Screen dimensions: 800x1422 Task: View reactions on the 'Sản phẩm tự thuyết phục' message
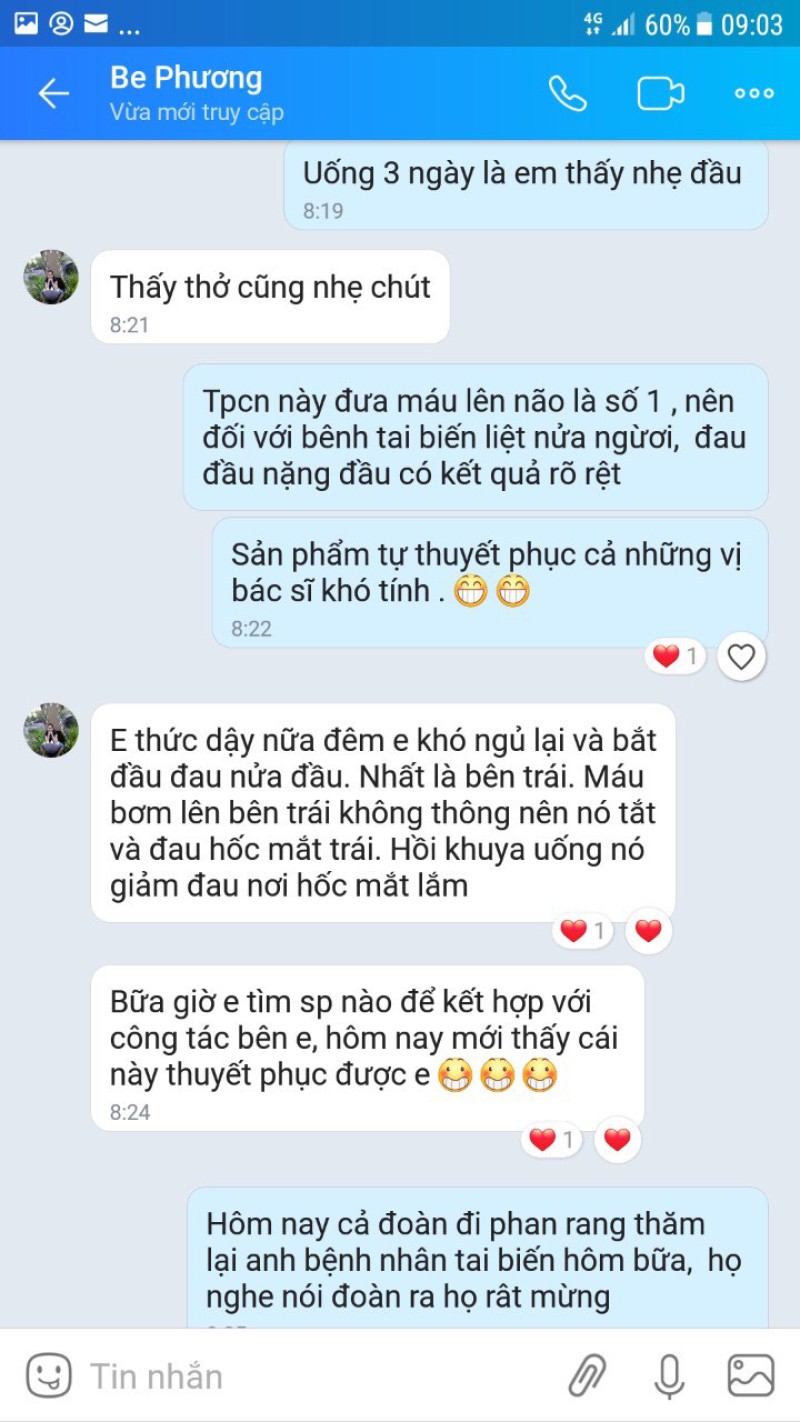[x=675, y=657]
